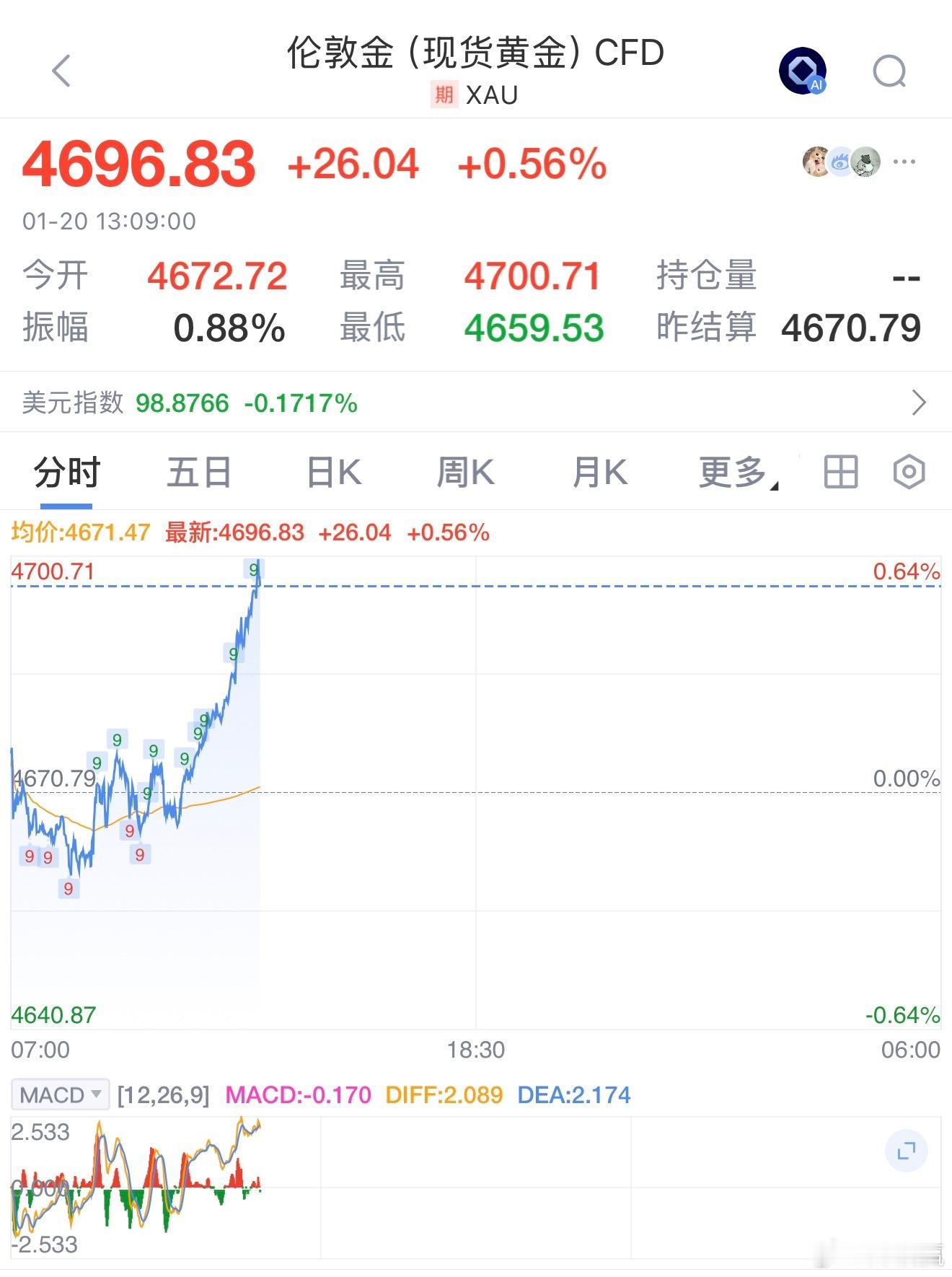
Task: Open the multi-chart grid layout icon
Action: tap(839, 471)
